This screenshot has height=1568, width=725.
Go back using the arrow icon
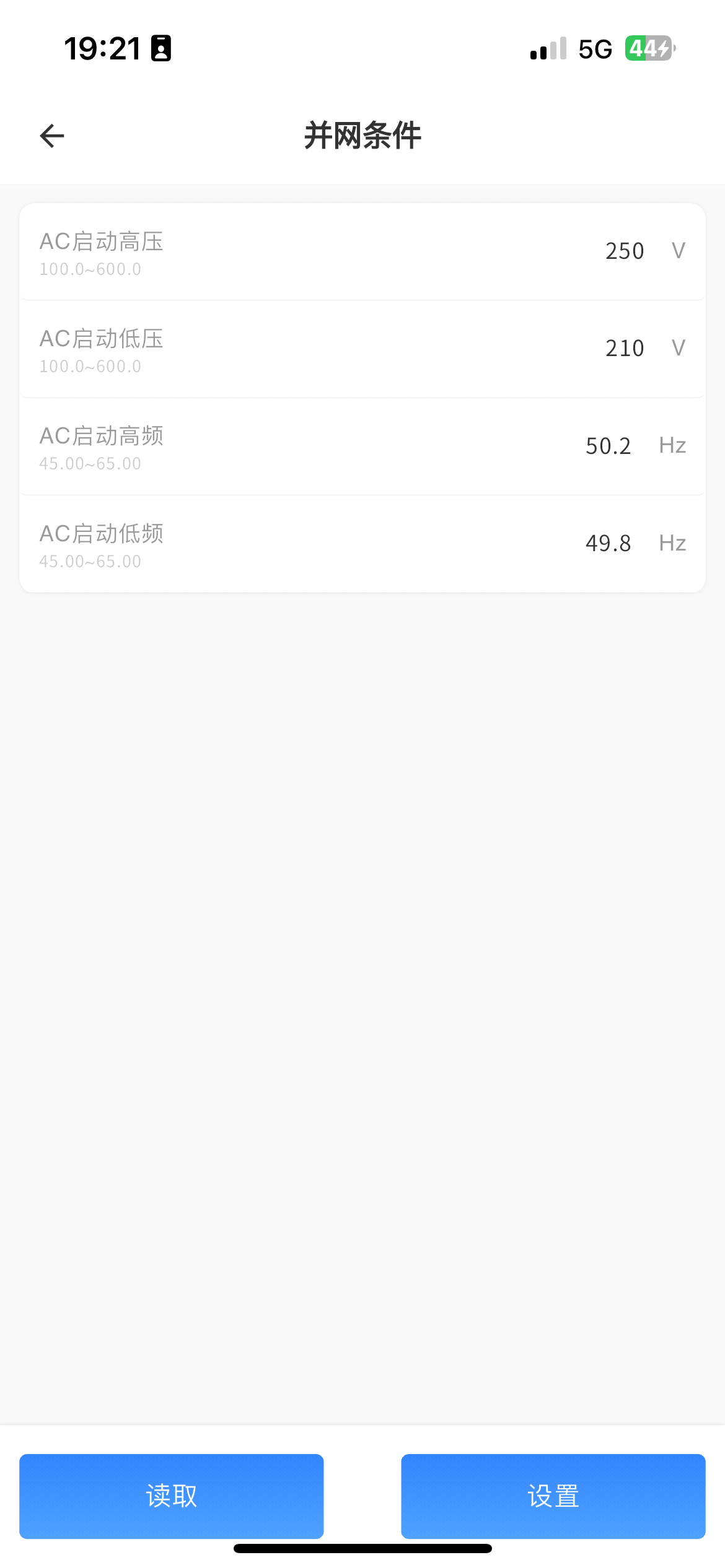coord(52,136)
